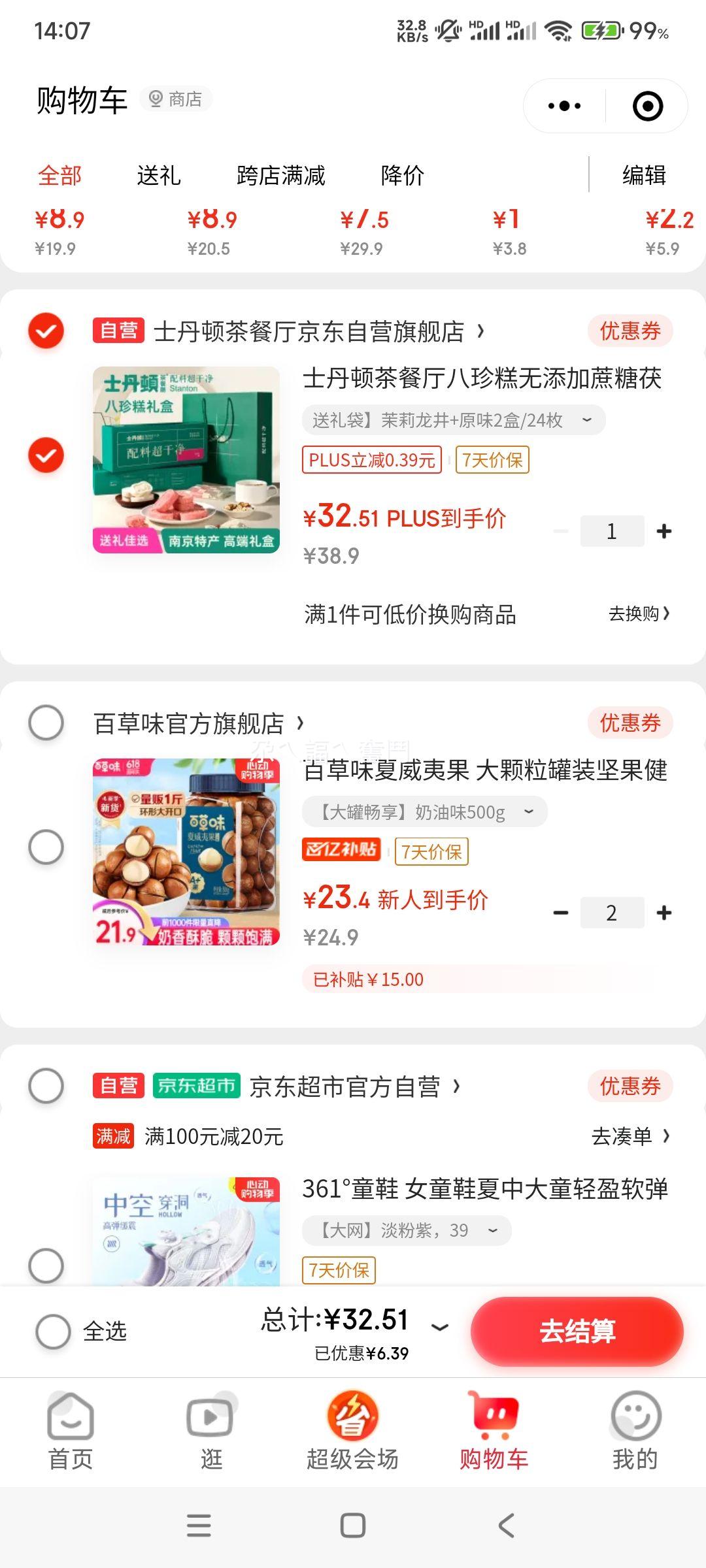Expand the 总计 price details arrow
Viewport: 706px width, 1568px height.
click(440, 1327)
